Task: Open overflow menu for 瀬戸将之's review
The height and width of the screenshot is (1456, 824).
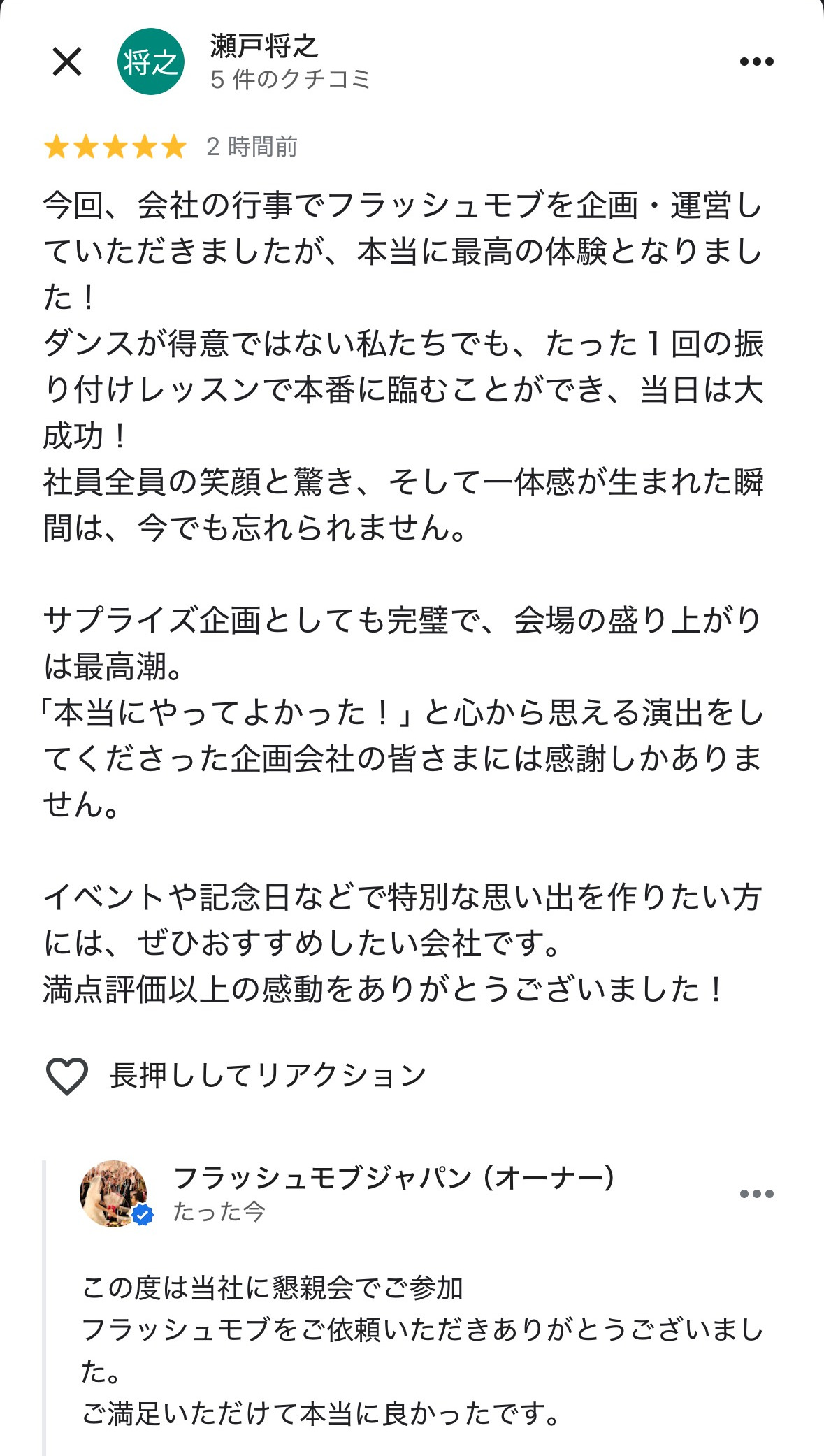Action: (x=756, y=62)
